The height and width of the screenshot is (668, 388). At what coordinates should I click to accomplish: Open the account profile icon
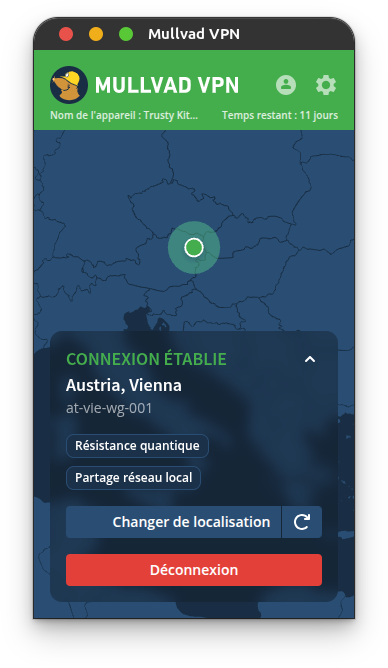(x=286, y=85)
